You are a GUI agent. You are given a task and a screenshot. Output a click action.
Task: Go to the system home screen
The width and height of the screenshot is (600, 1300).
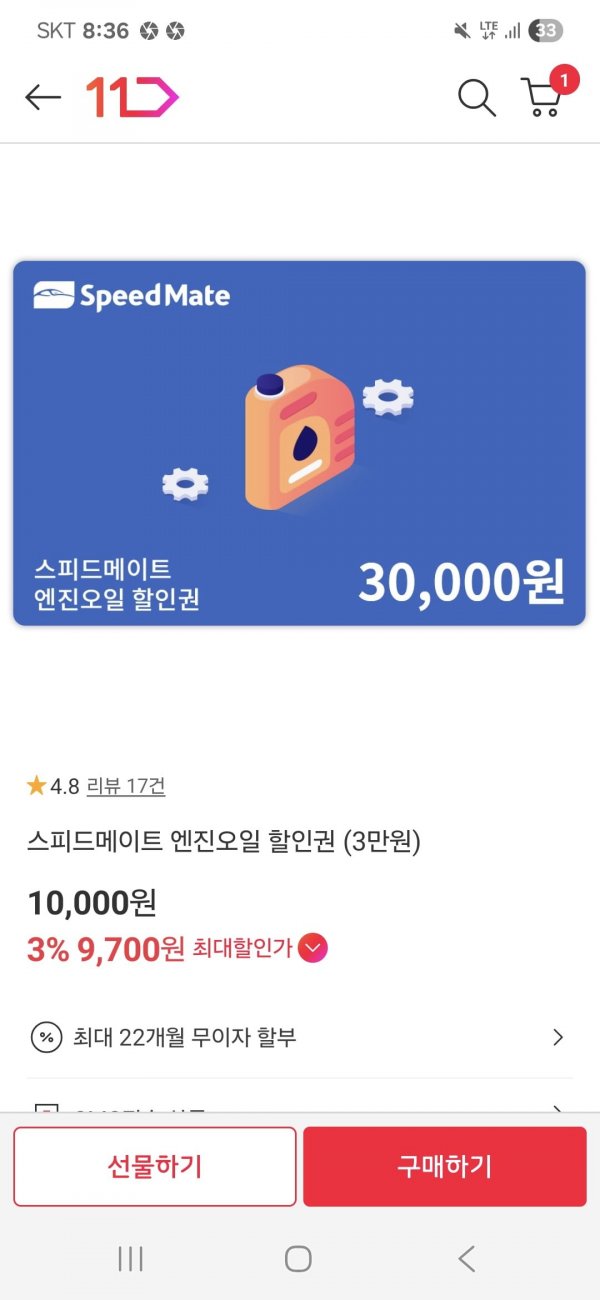point(298,1258)
